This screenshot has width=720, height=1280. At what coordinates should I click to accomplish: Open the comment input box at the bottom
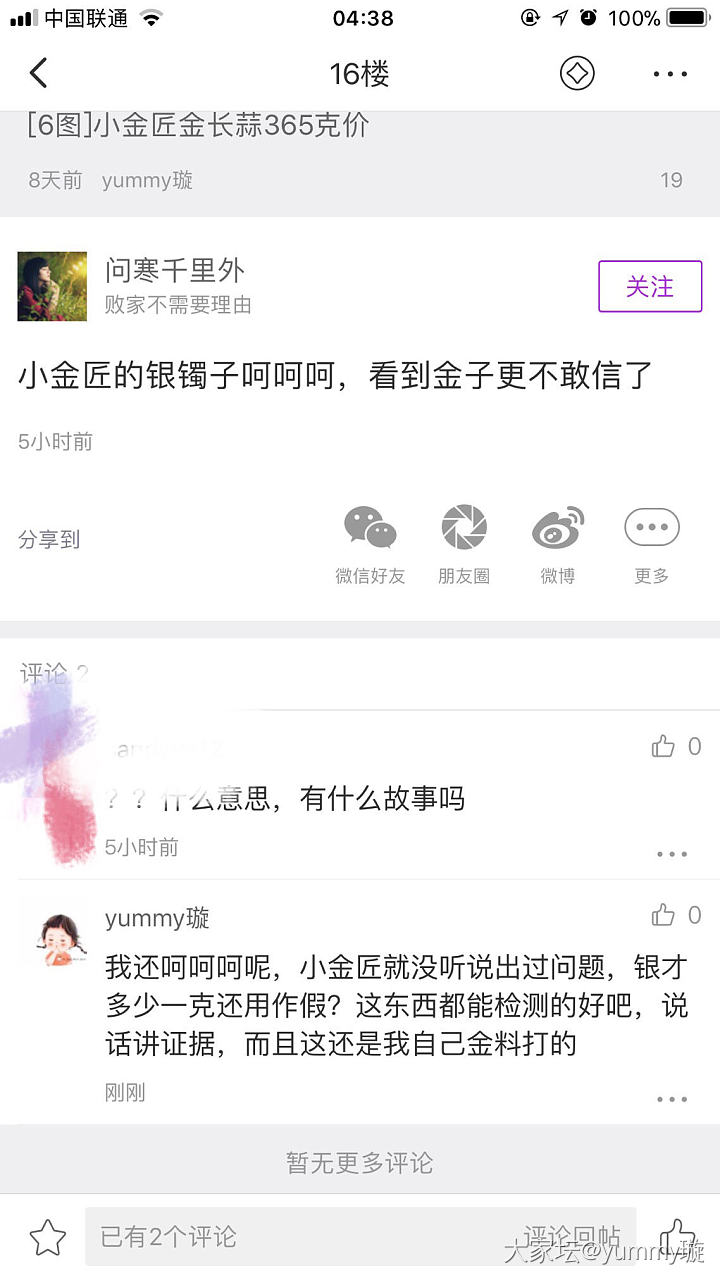click(x=300, y=1237)
